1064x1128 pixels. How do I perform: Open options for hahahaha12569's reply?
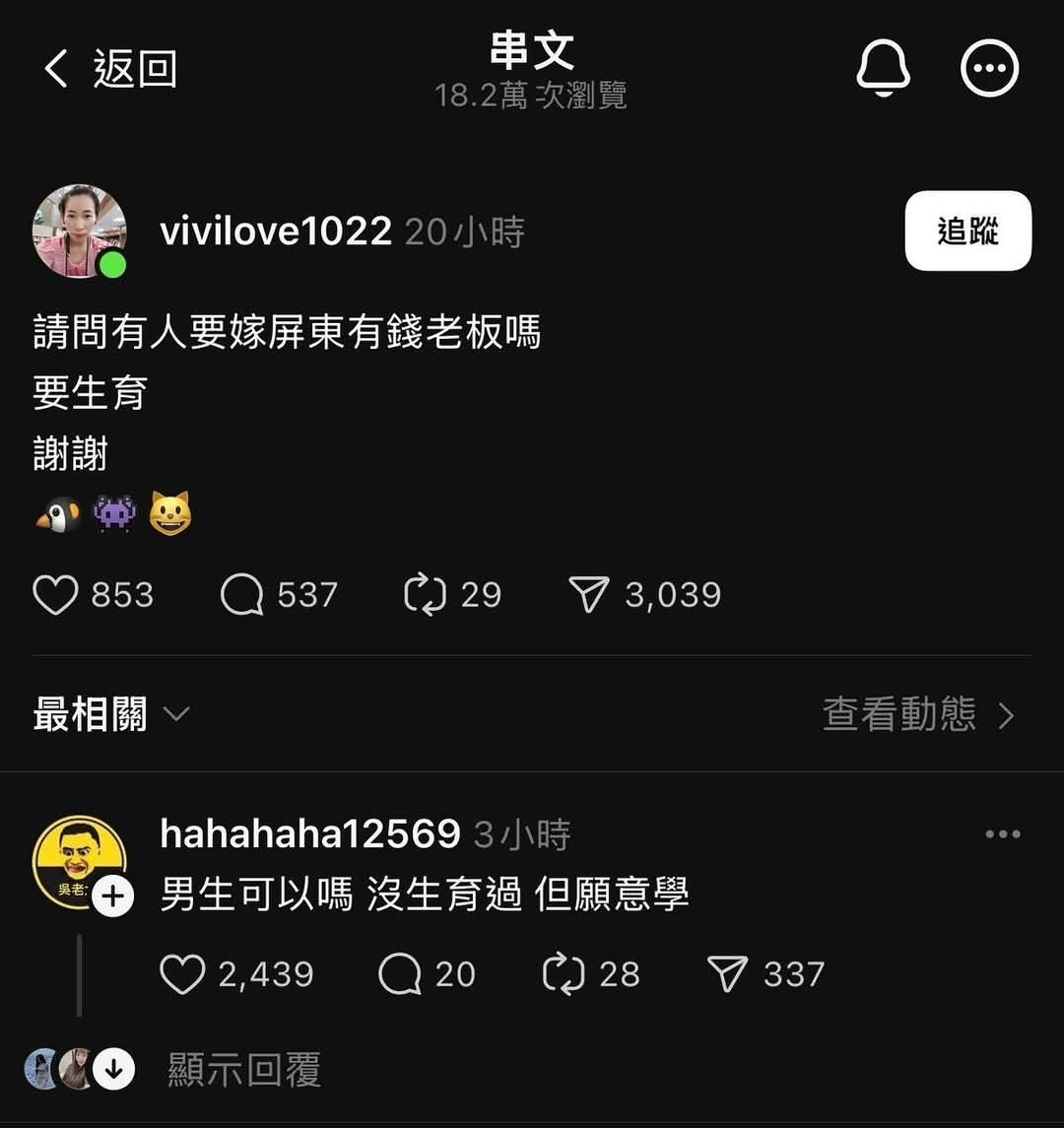(1002, 834)
